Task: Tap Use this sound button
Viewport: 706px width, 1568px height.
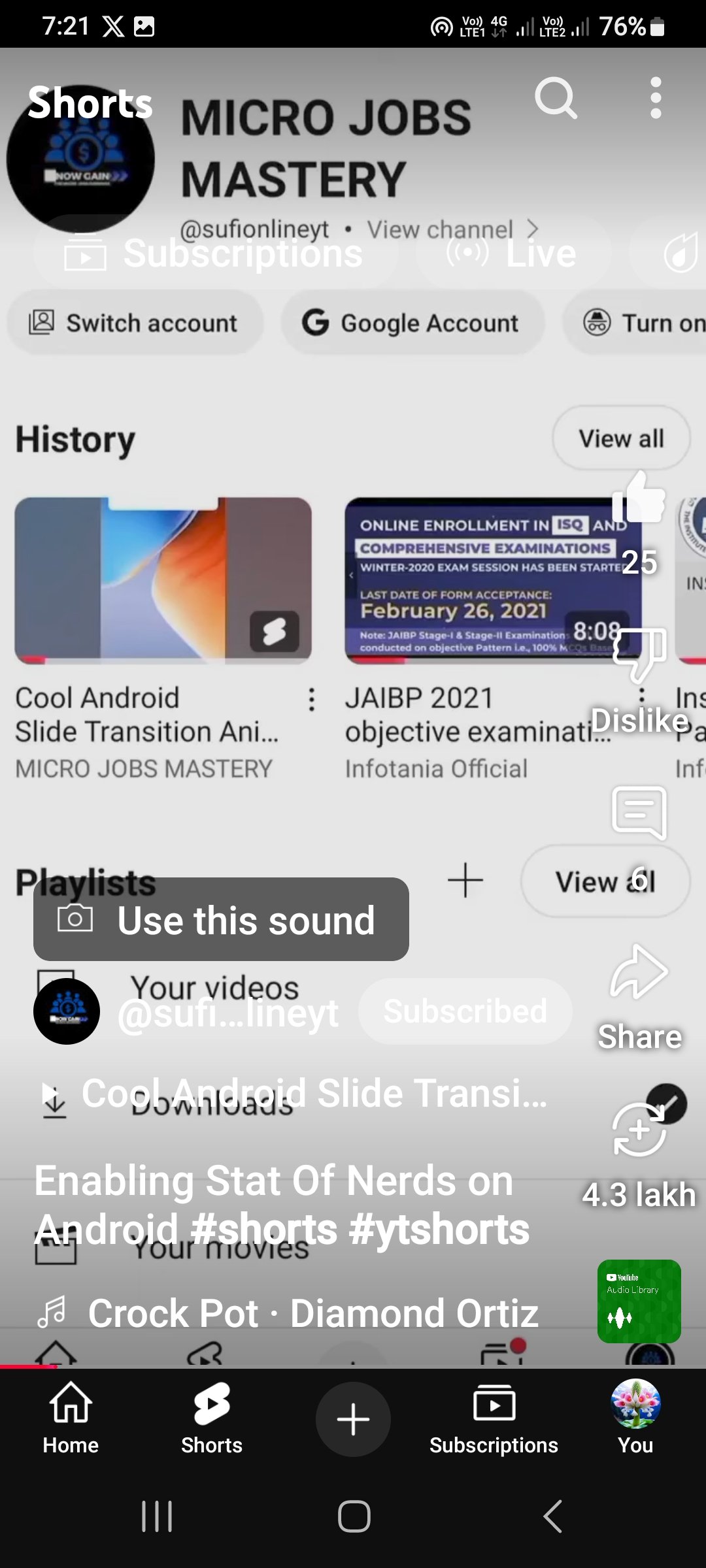Action: click(221, 919)
